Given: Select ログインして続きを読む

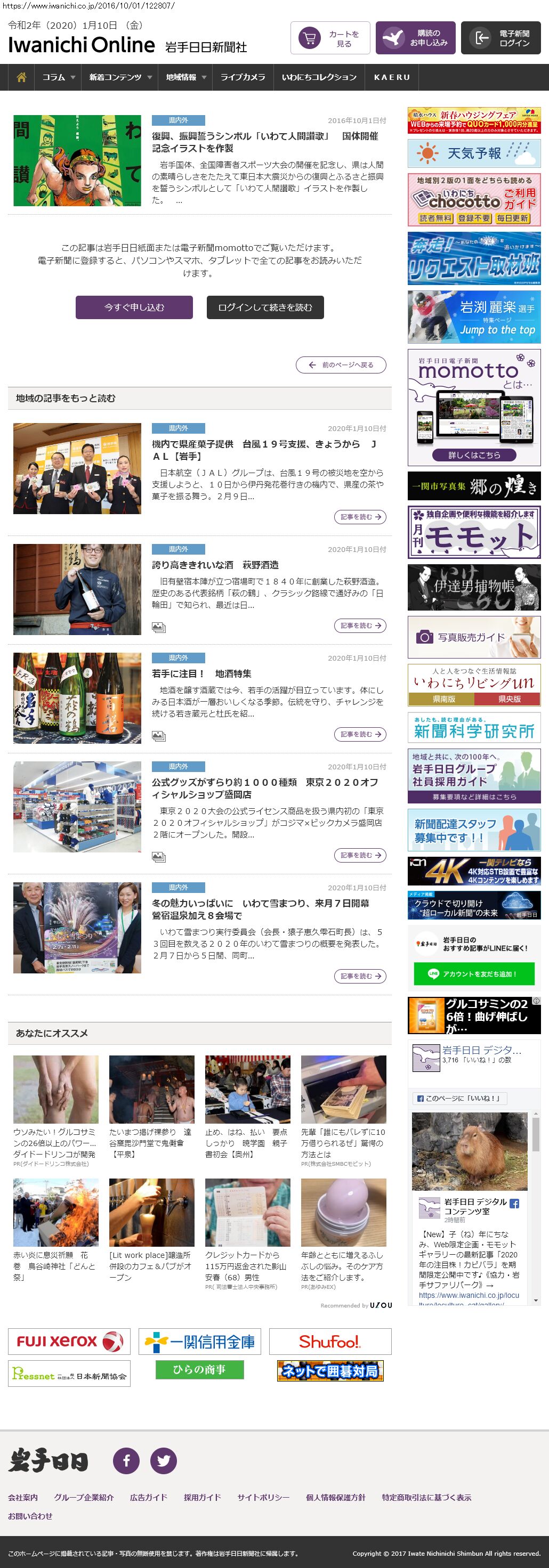Looking at the screenshot, I should coord(265,307).
